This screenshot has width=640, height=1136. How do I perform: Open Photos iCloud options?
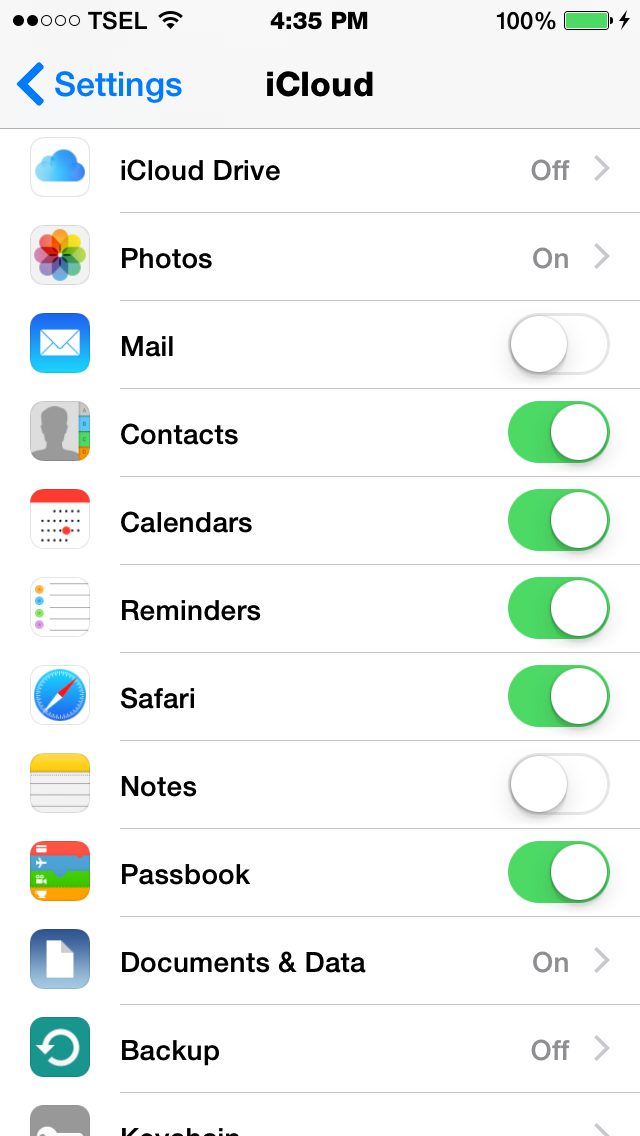click(x=320, y=258)
